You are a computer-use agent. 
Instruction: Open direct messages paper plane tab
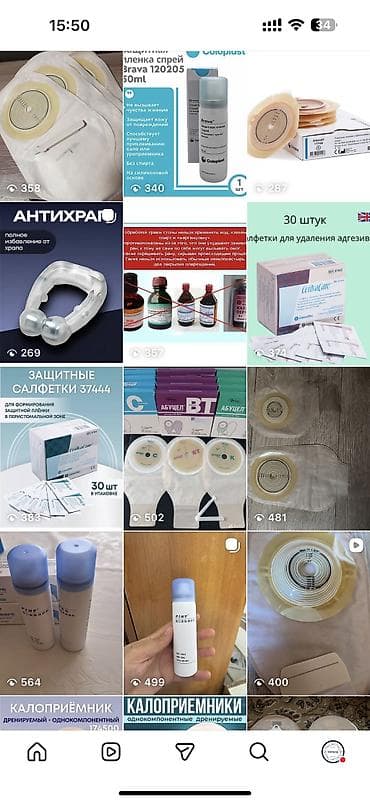click(x=185, y=751)
